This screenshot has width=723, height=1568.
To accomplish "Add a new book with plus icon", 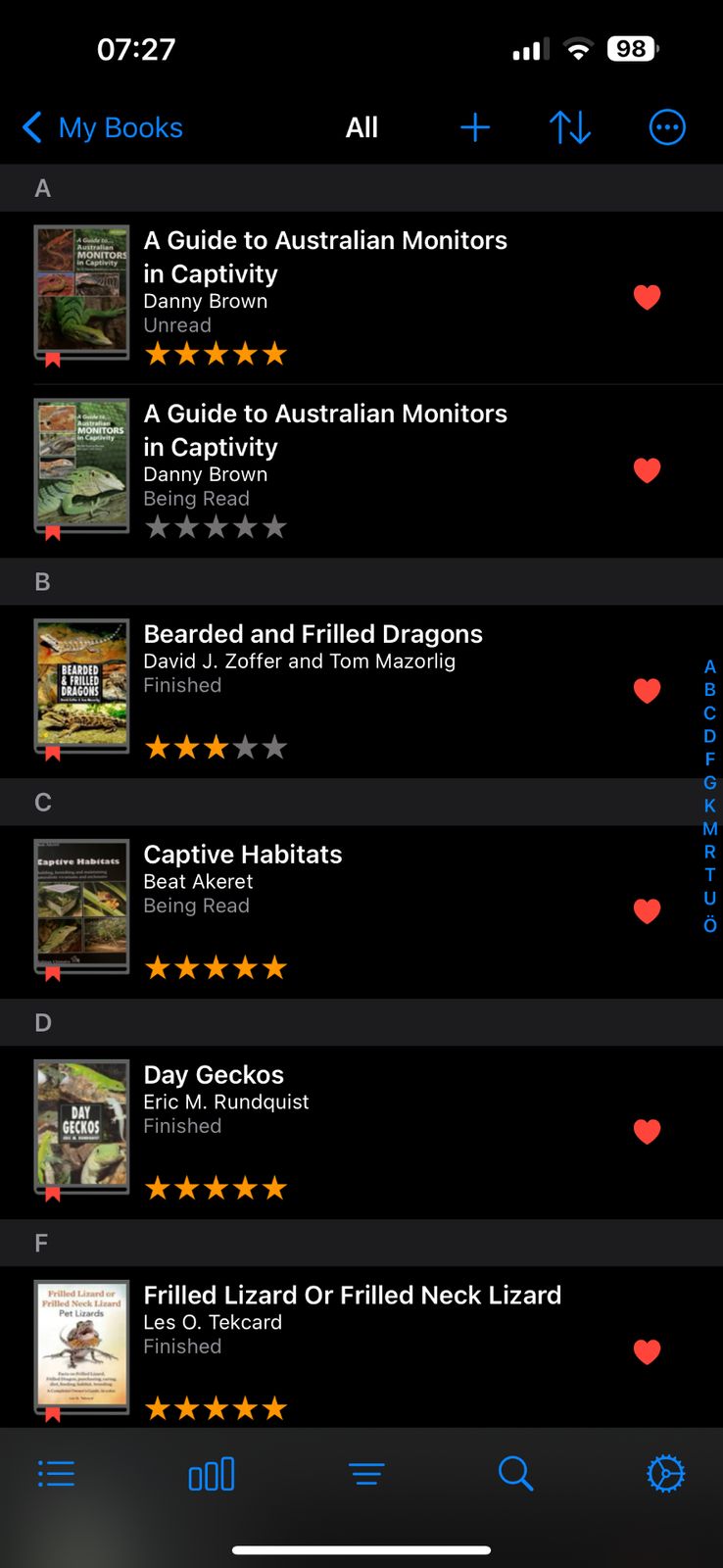I will [x=475, y=127].
